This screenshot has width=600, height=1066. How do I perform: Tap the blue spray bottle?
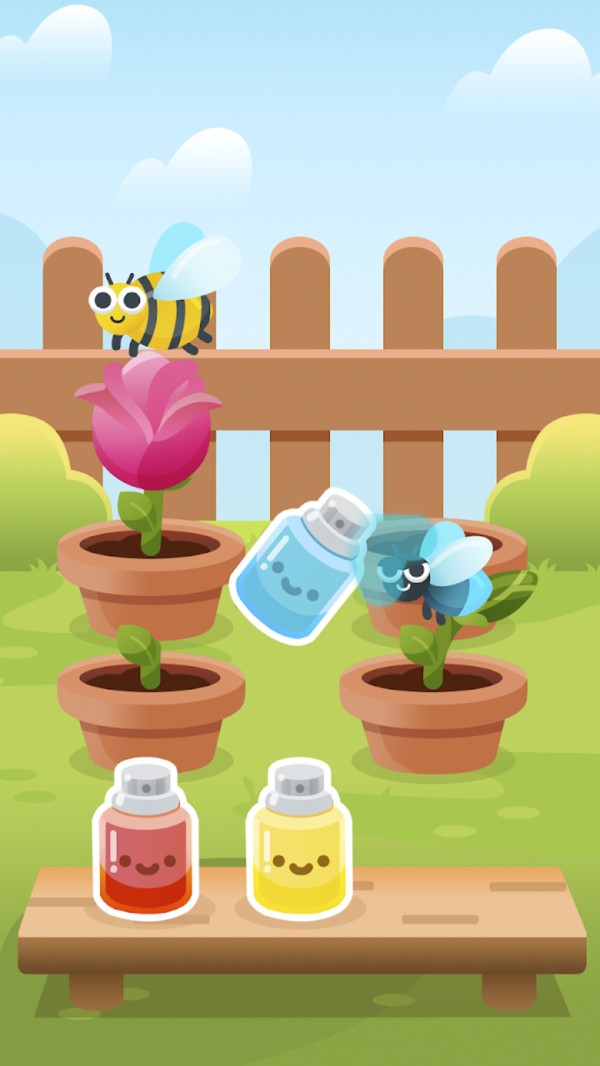coord(300,568)
